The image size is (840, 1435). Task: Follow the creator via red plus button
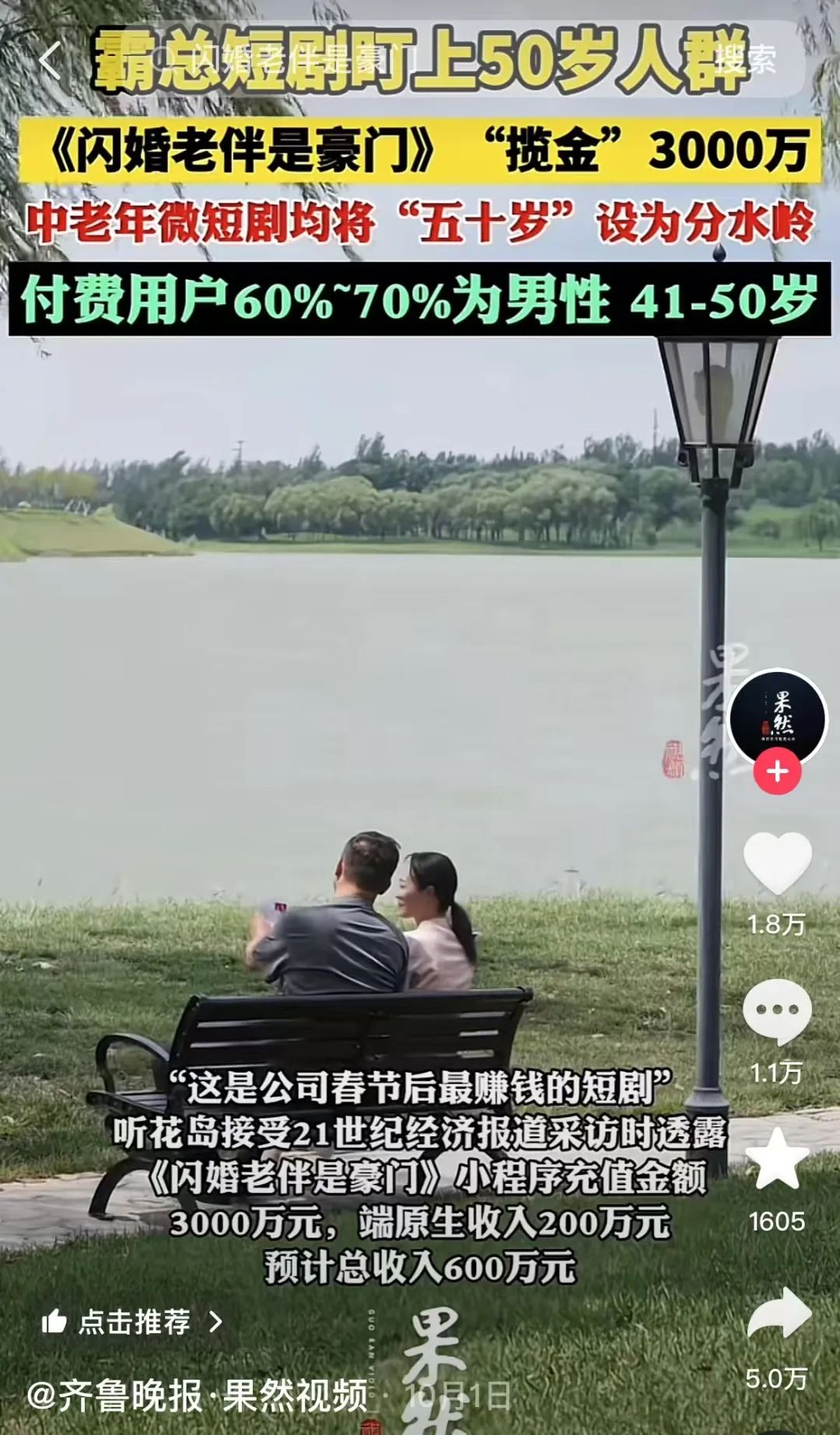tap(777, 772)
